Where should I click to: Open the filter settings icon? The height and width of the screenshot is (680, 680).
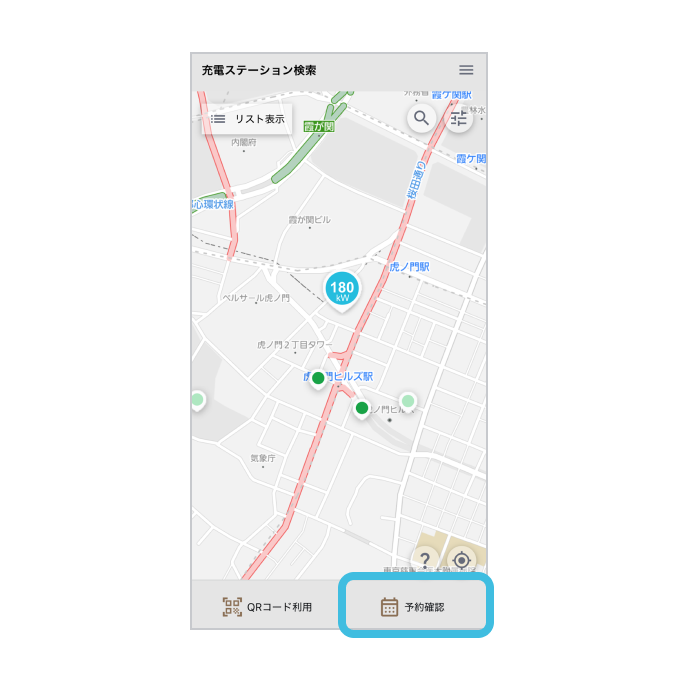[x=460, y=118]
